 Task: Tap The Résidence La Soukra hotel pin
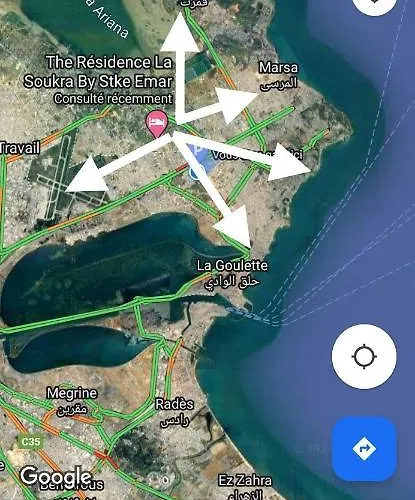point(156,124)
